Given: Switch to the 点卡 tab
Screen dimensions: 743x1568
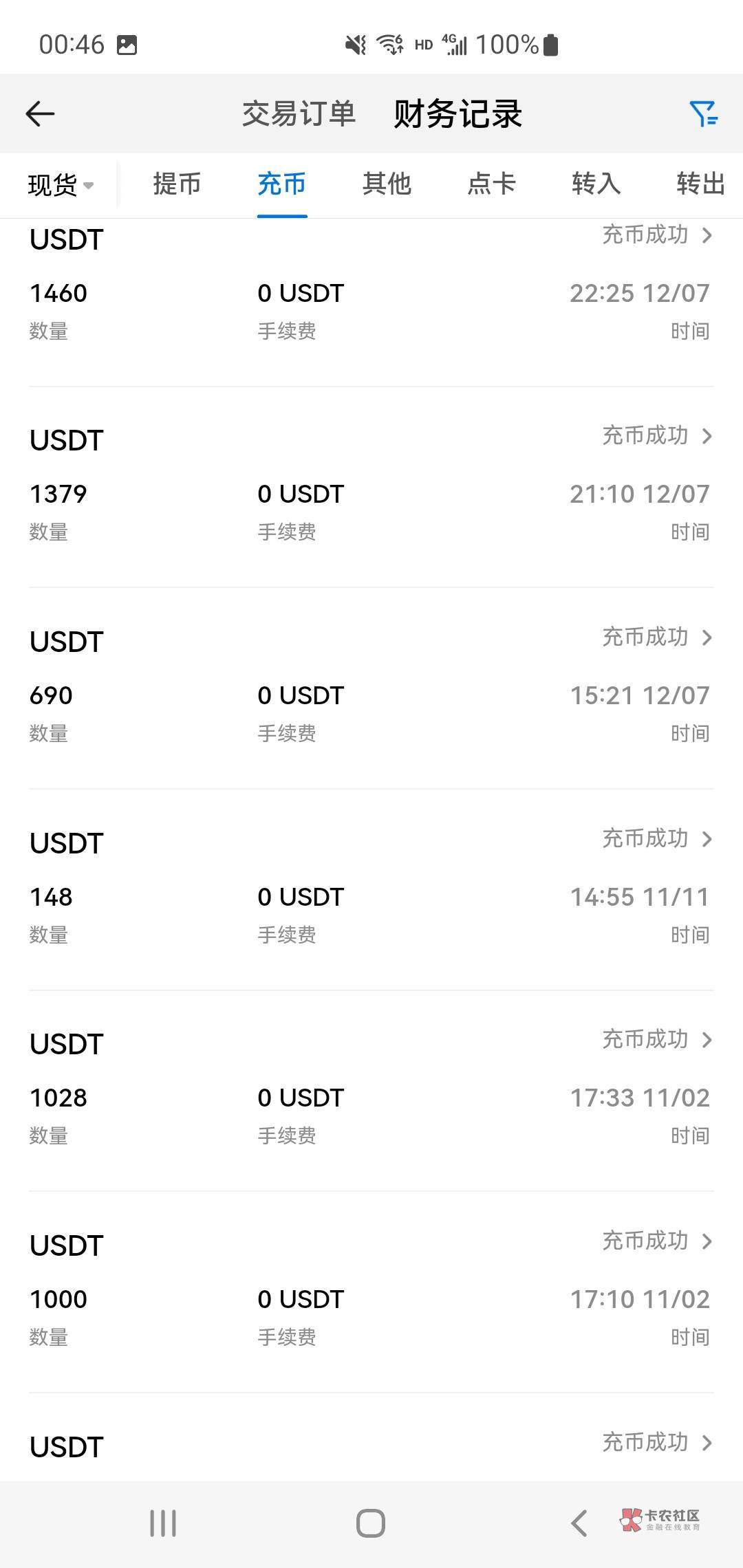Looking at the screenshot, I should [x=491, y=184].
